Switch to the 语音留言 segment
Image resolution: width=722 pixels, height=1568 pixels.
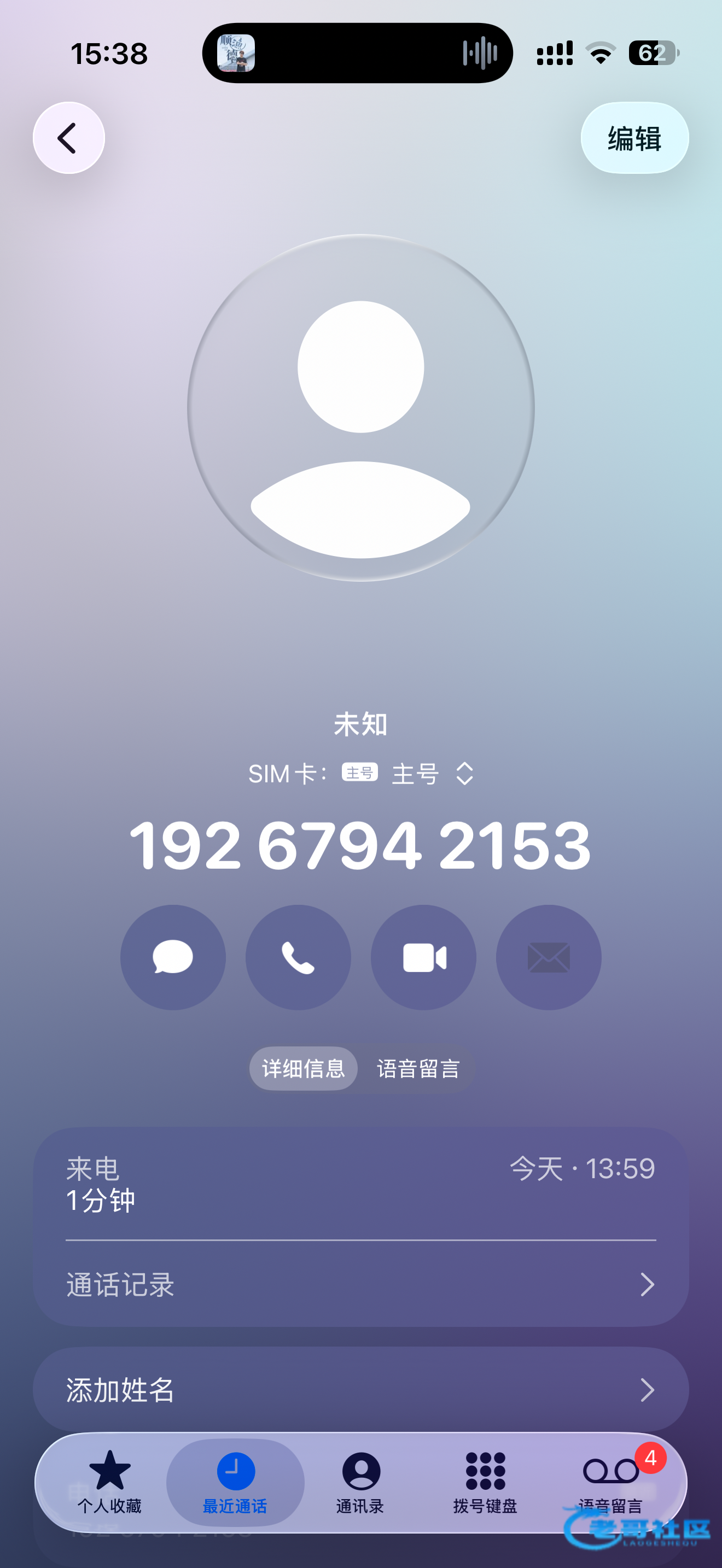click(418, 1068)
